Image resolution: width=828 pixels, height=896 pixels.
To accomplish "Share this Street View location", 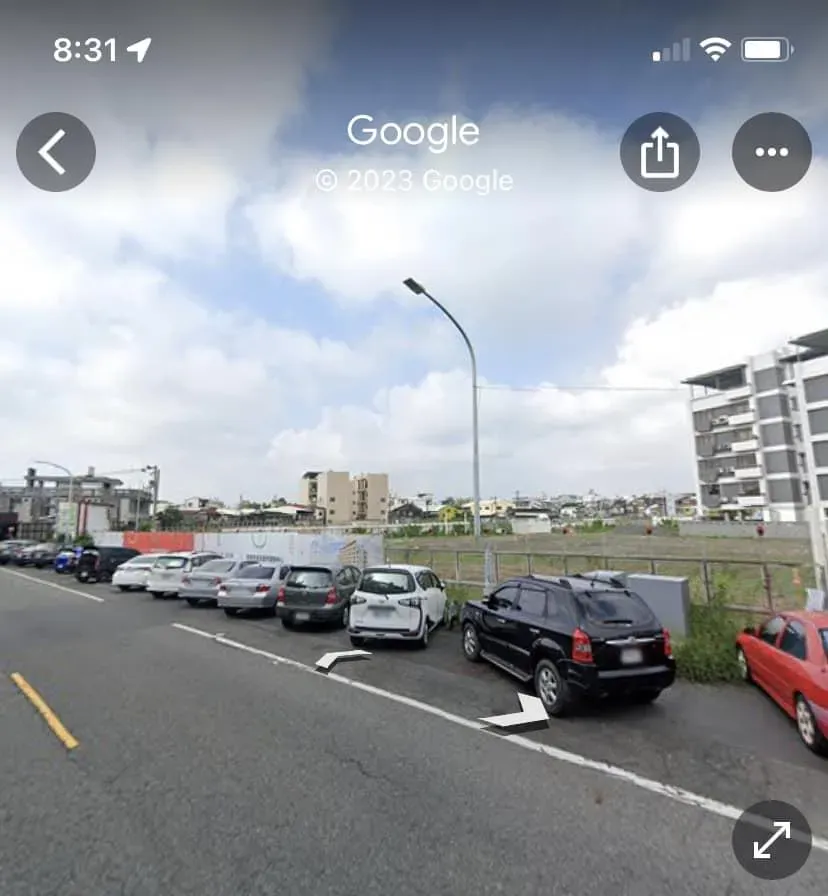I will (660, 152).
